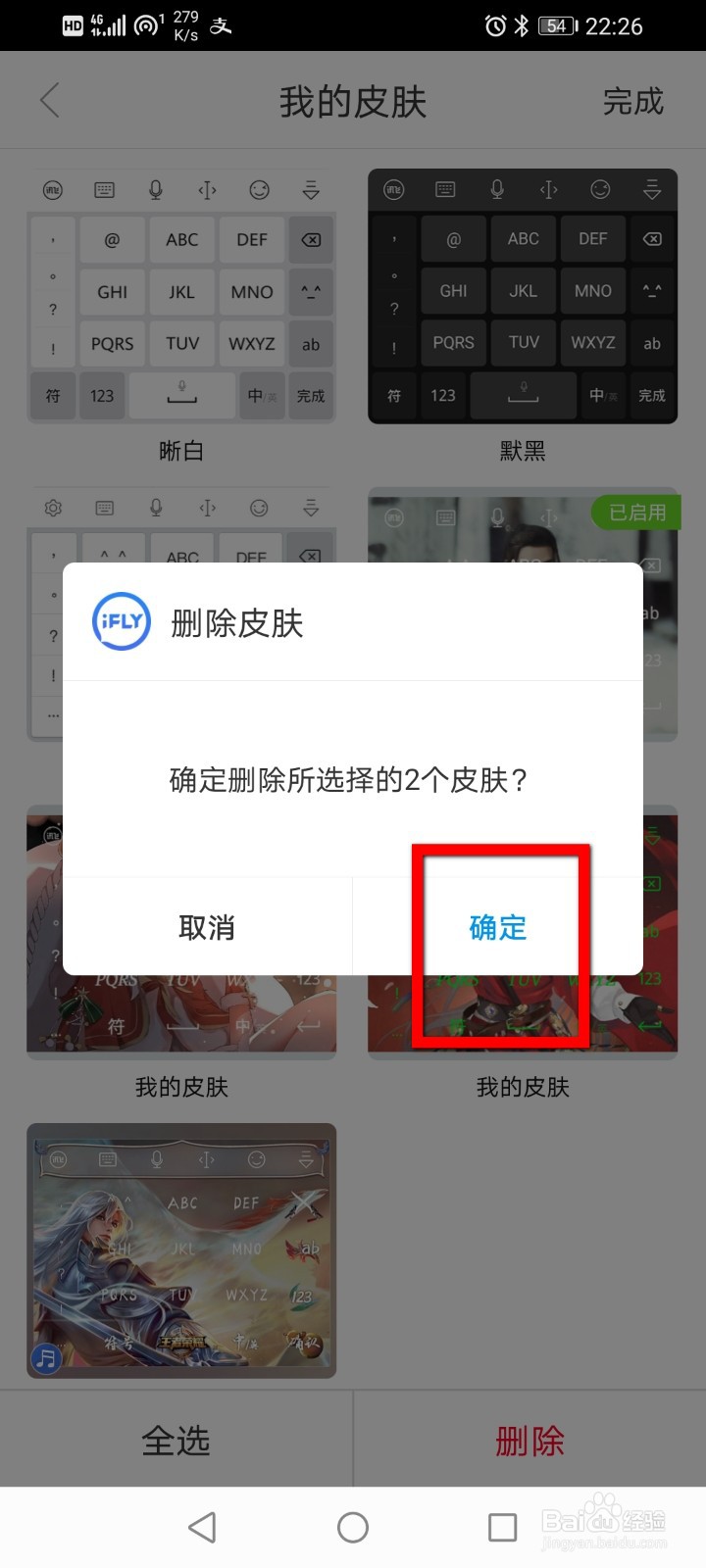Tap the emoji face icon on 默黑 keyboard preview
Screen dimensions: 706x1568
[x=601, y=190]
